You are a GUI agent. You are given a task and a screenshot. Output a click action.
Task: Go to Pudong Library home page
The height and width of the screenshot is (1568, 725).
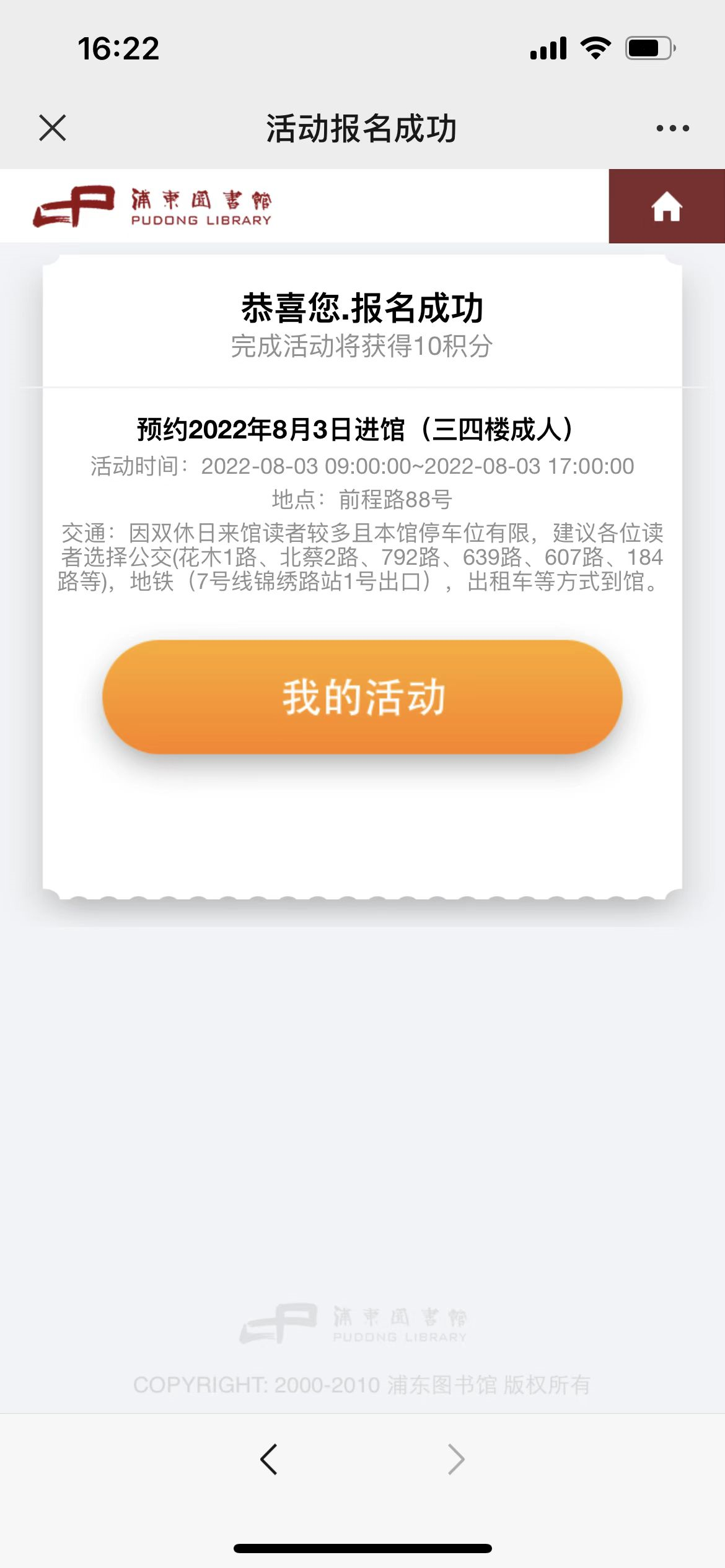(x=666, y=206)
